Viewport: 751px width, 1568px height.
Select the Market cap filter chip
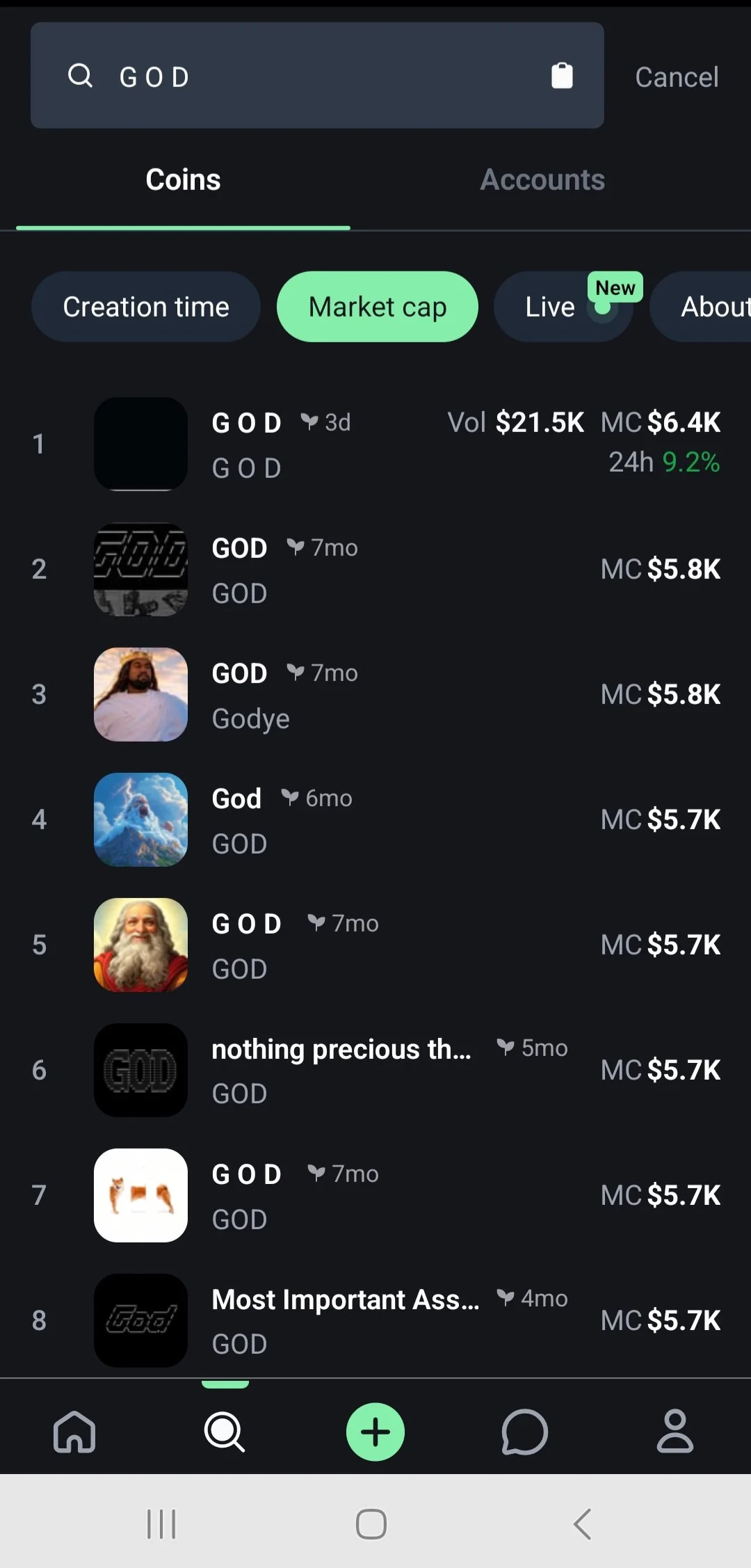(x=377, y=307)
